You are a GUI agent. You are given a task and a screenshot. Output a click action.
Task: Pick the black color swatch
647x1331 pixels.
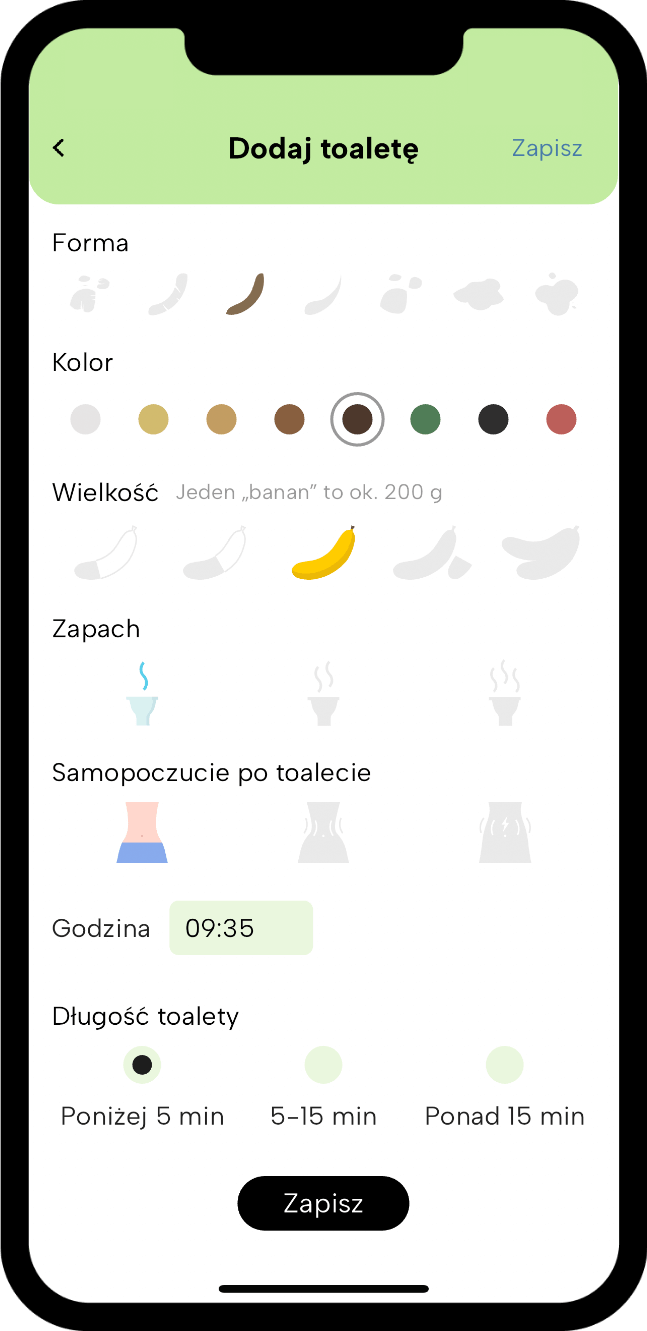tap(493, 419)
